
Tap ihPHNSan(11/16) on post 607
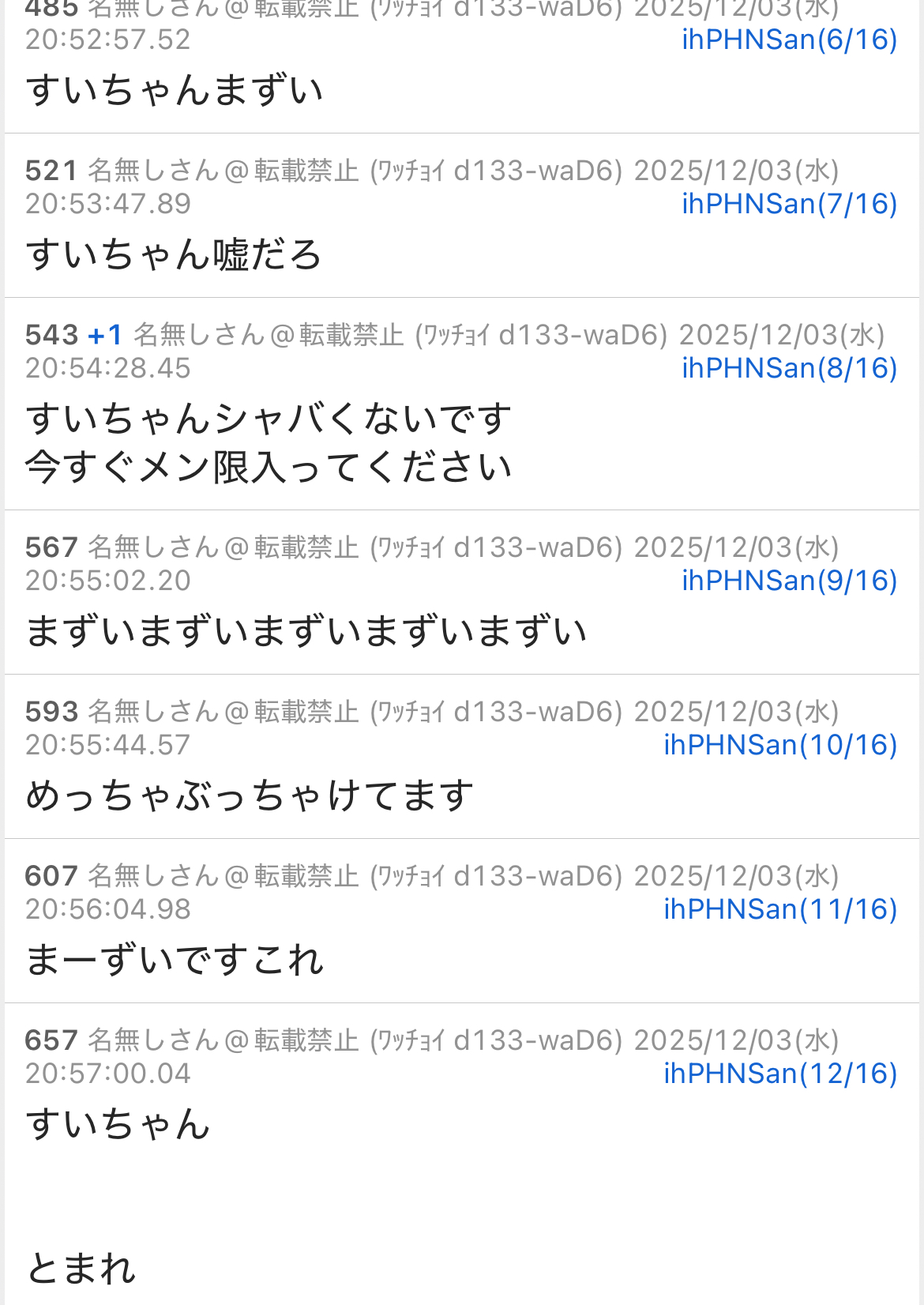780,909
